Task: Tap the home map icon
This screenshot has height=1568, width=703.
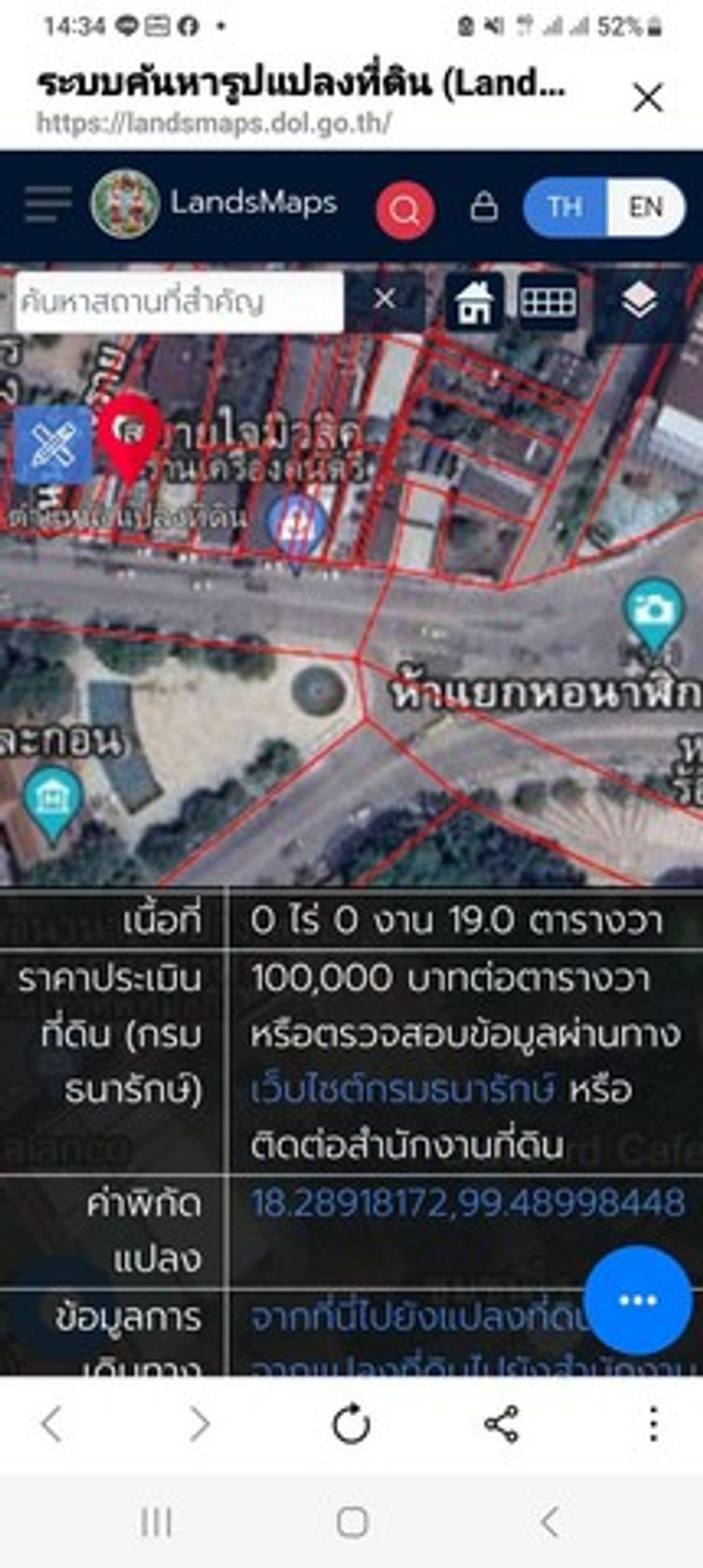Action: click(473, 302)
